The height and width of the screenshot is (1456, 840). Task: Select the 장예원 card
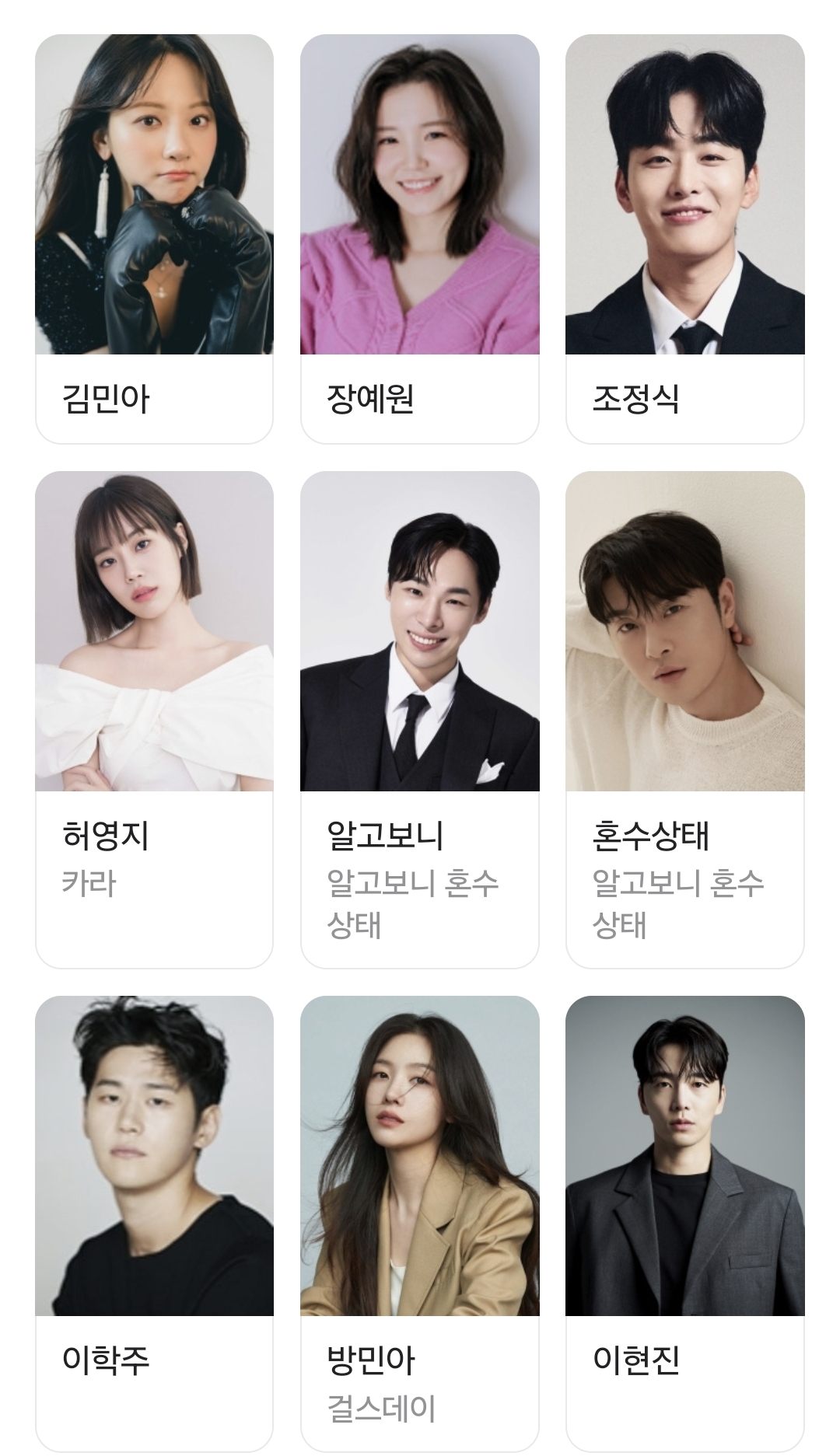point(419,239)
